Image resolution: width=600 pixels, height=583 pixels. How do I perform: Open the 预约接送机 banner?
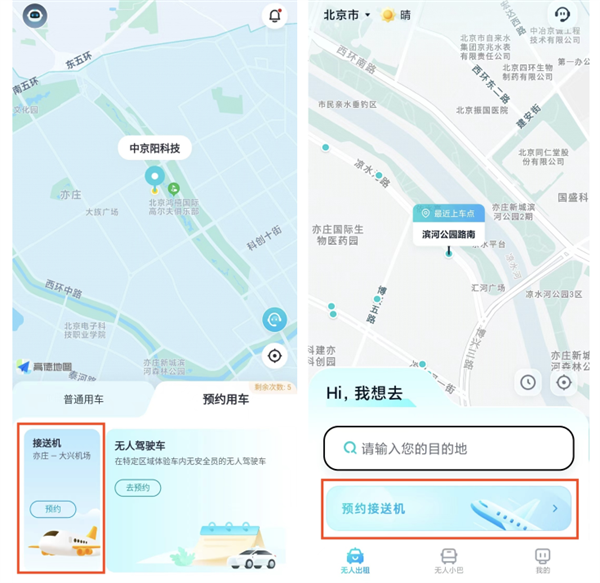click(x=448, y=508)
